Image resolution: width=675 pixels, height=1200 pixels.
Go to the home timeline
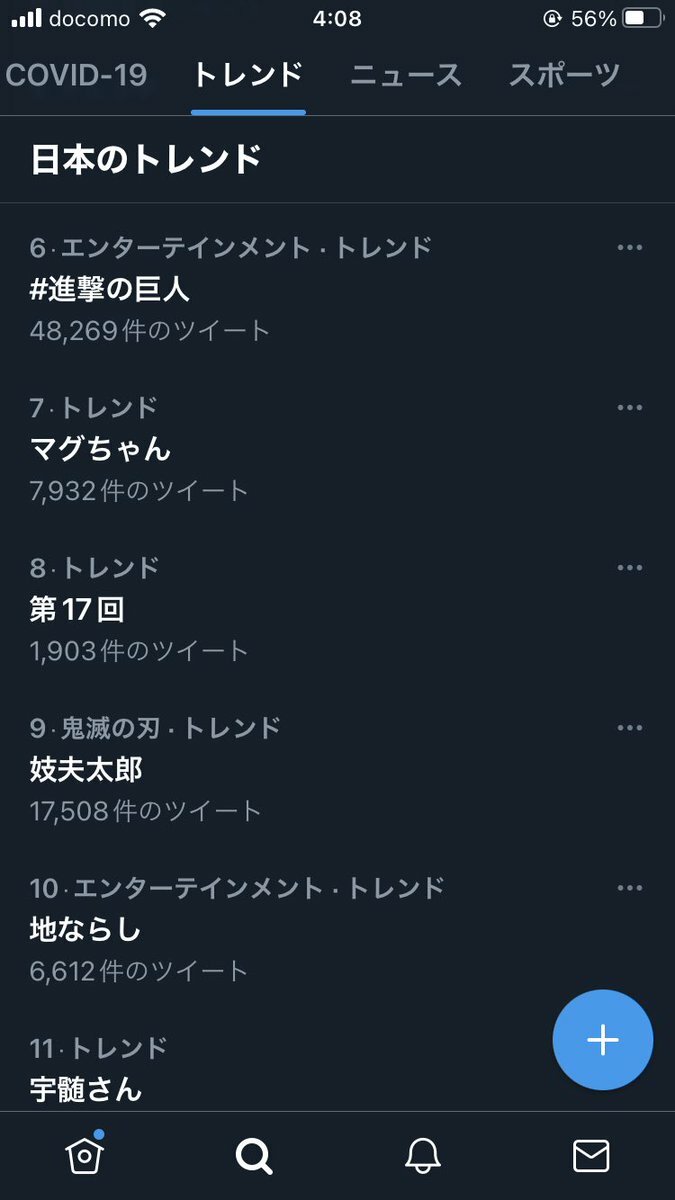click(x=84, y=1156)
